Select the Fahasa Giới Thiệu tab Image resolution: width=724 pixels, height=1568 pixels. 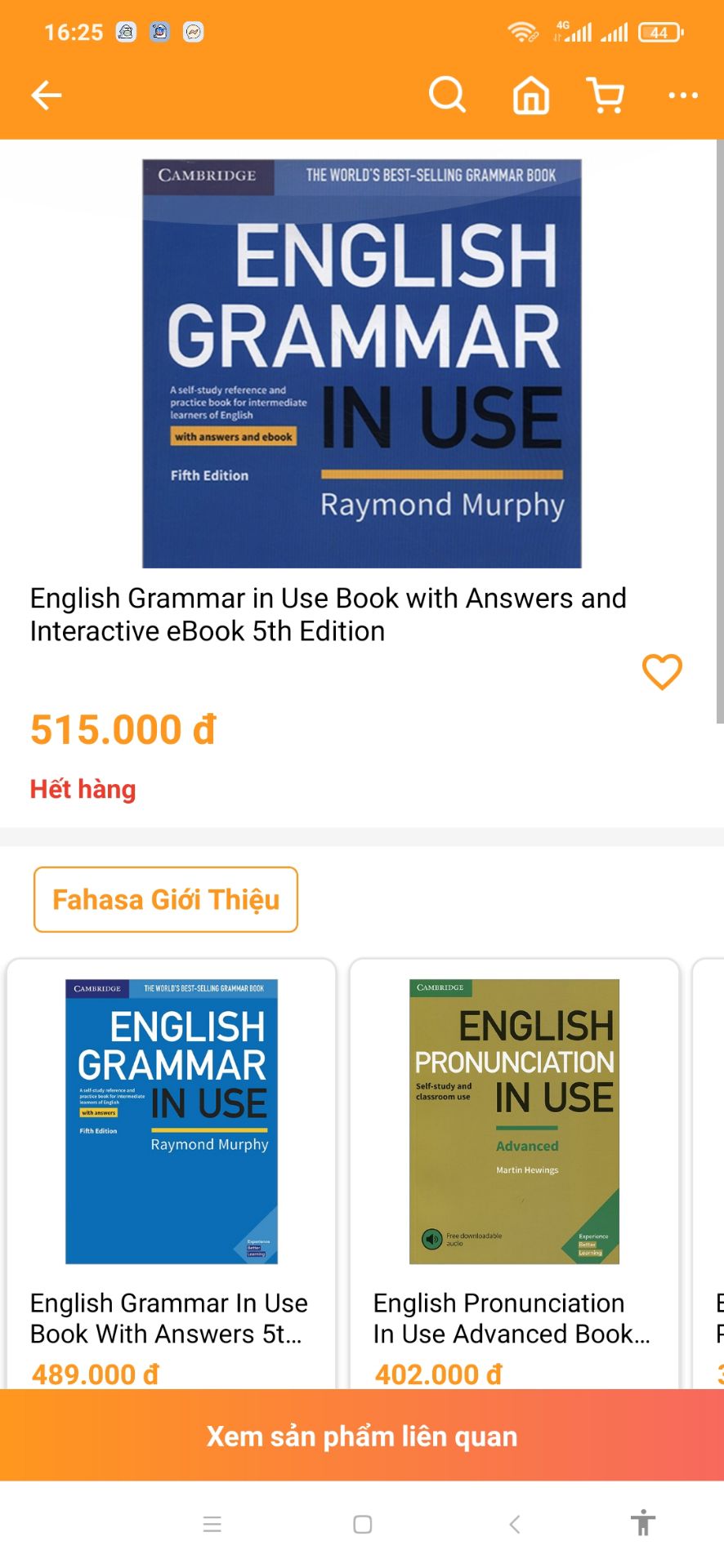coord(166,899)
